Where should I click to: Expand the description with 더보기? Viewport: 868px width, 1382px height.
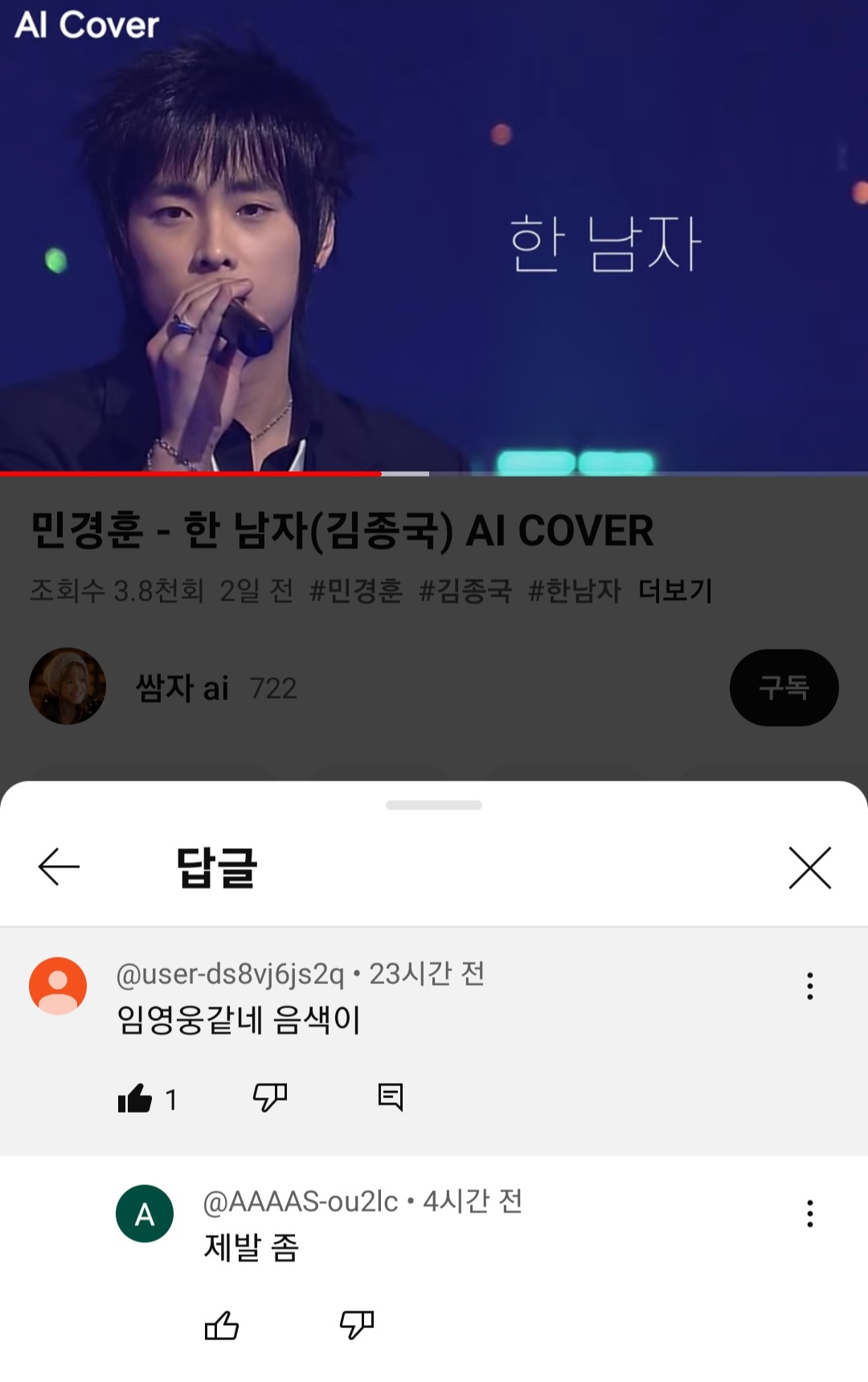(x=675, y=591)
